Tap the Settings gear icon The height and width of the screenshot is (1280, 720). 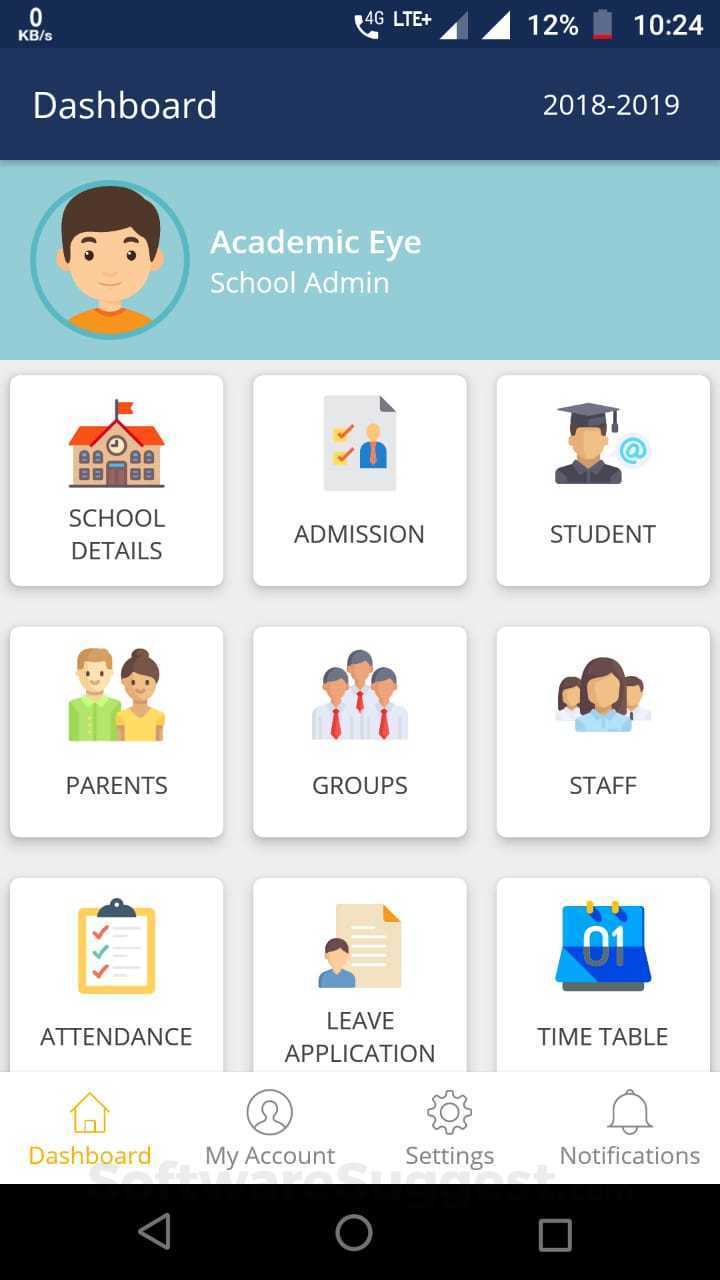pyautogui.click(x=449, y=1111)
